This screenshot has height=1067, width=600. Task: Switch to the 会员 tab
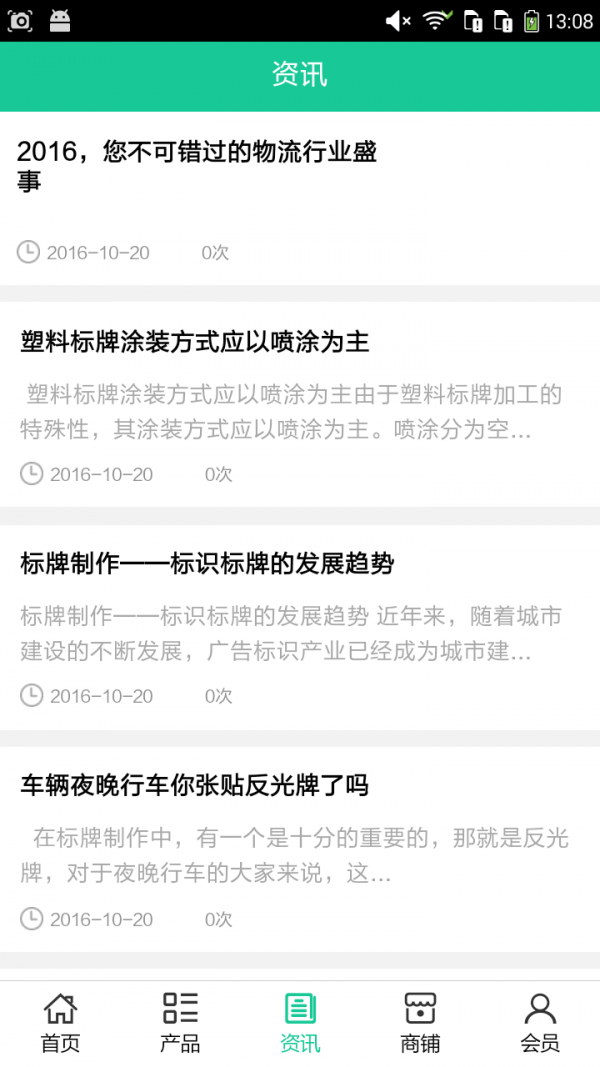coord(540,1023)
